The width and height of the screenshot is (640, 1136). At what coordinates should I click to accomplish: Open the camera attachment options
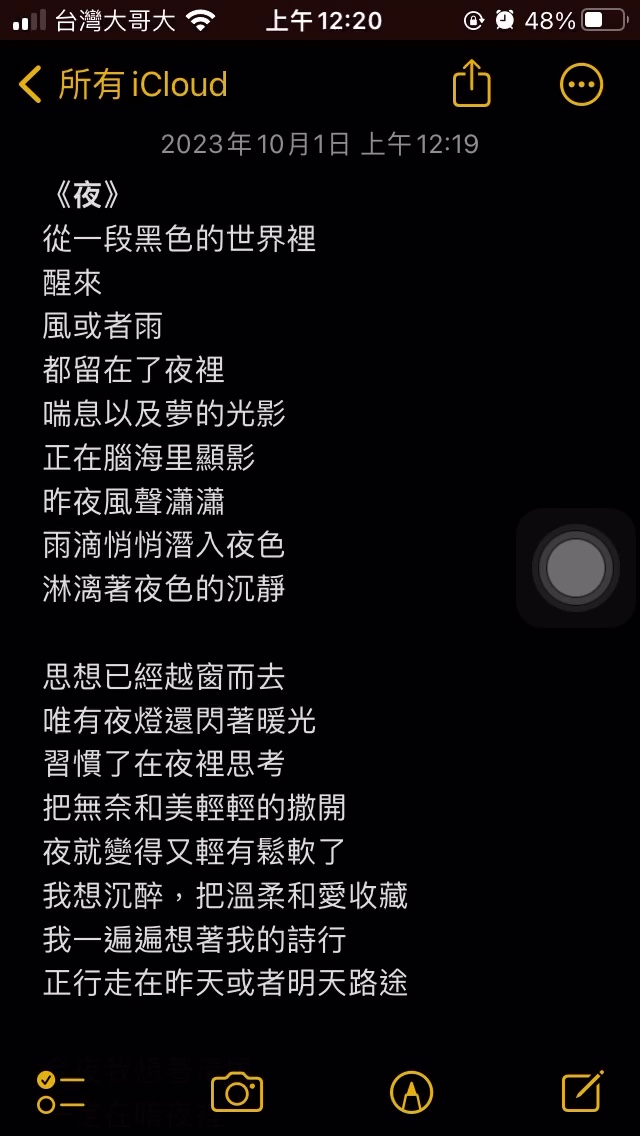tap(237, 1092)
